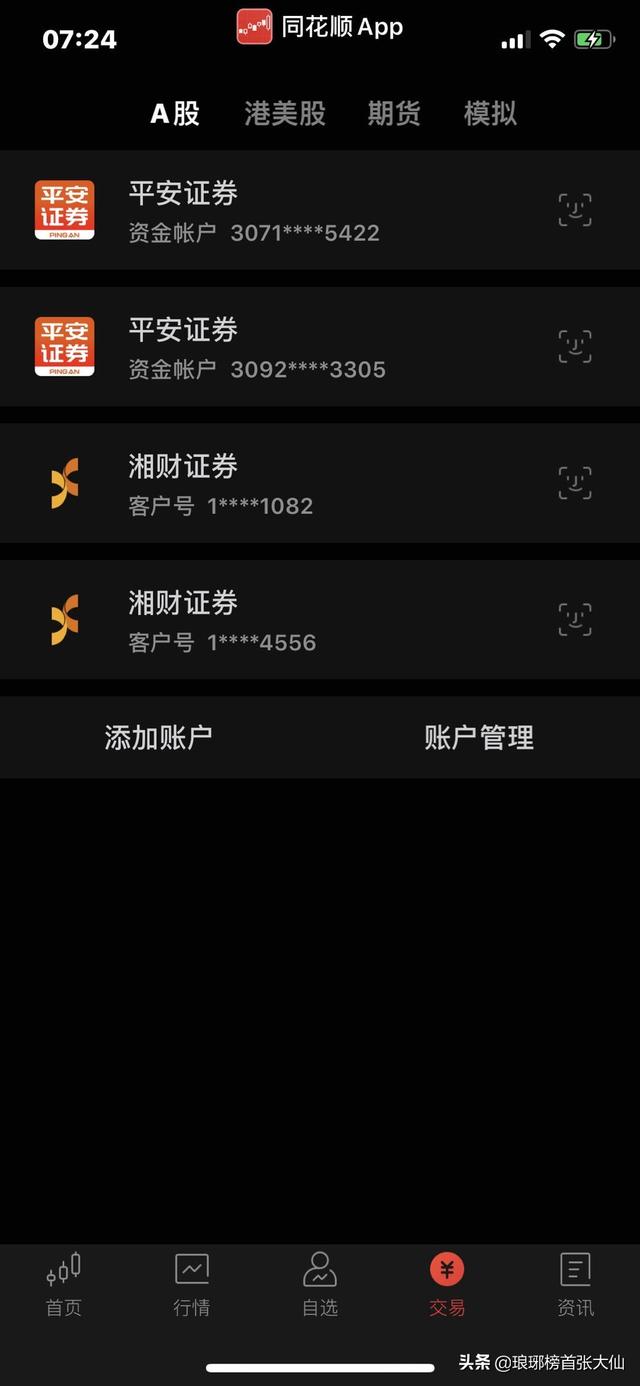Open the 自选 tab
This screenshot has height=1386, width=640.
pos(320,1284)
